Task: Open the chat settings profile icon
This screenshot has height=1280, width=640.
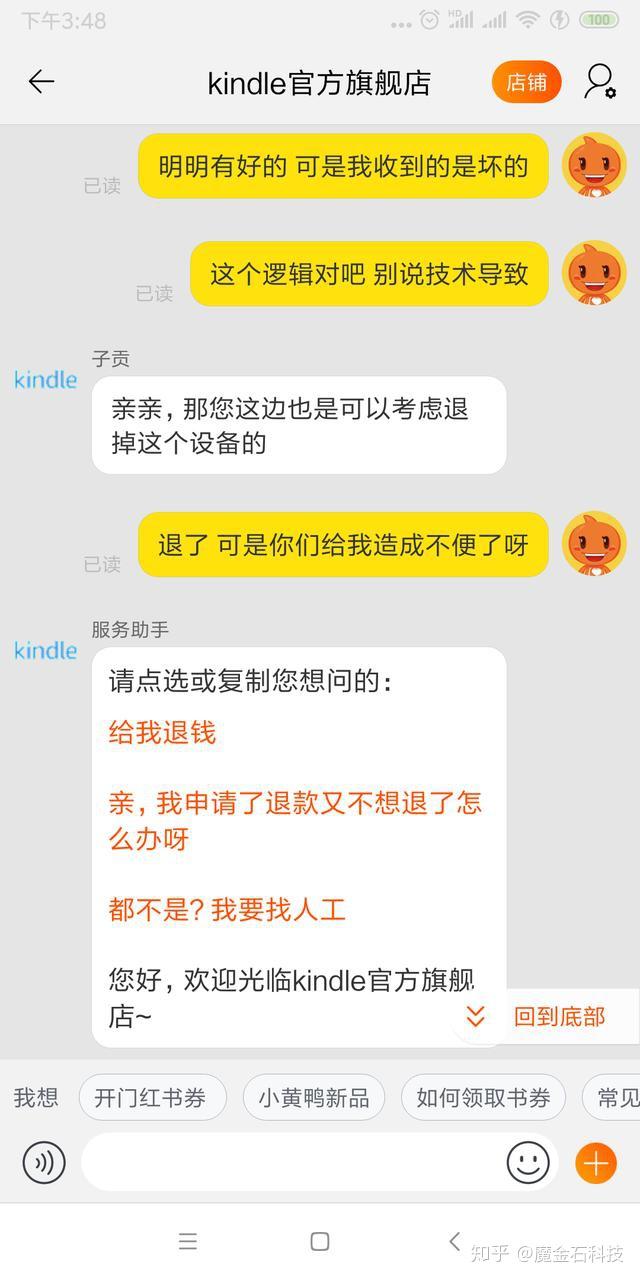Action: (x=599, y=82)
